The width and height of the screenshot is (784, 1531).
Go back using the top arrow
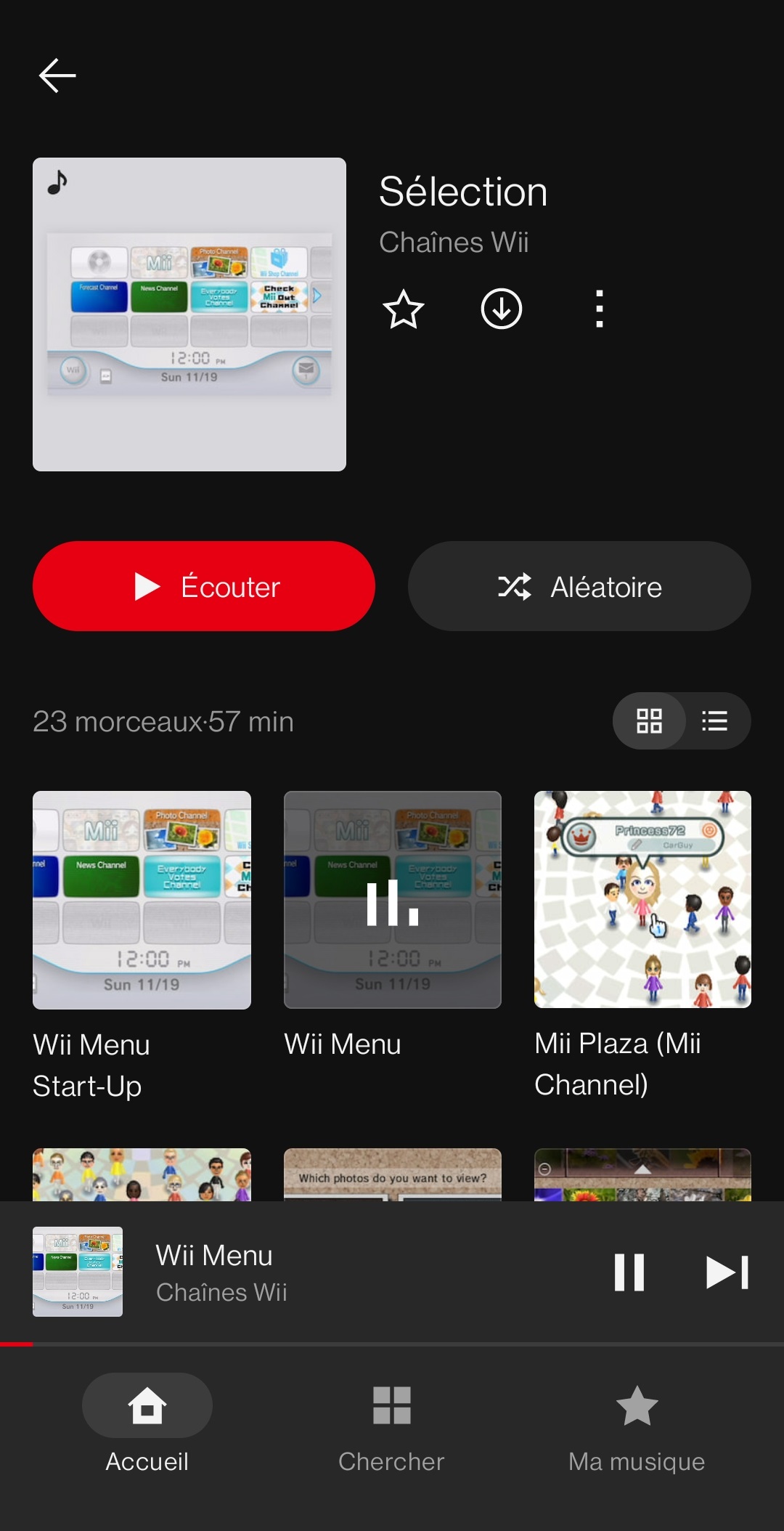coord(57,76)
